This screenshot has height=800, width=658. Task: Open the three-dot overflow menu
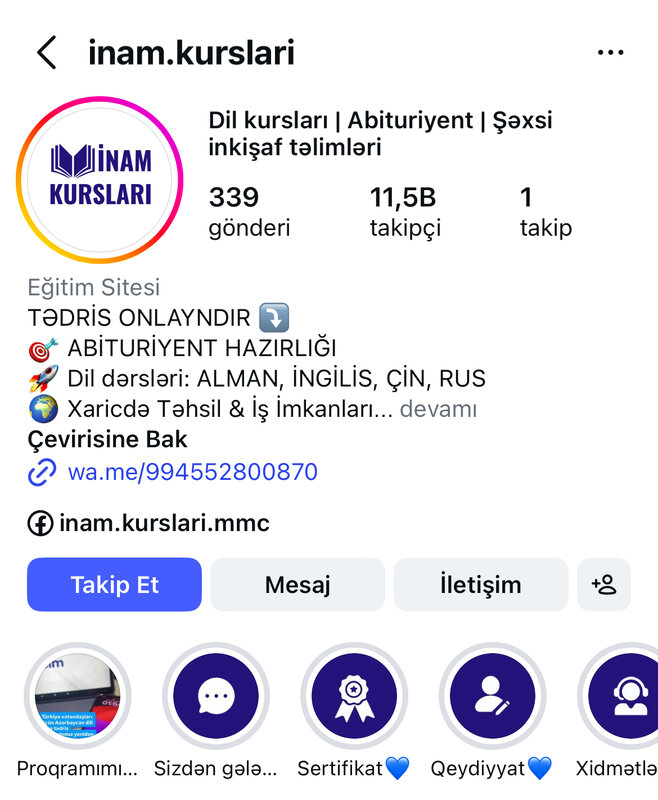click(x=610, y=53)
